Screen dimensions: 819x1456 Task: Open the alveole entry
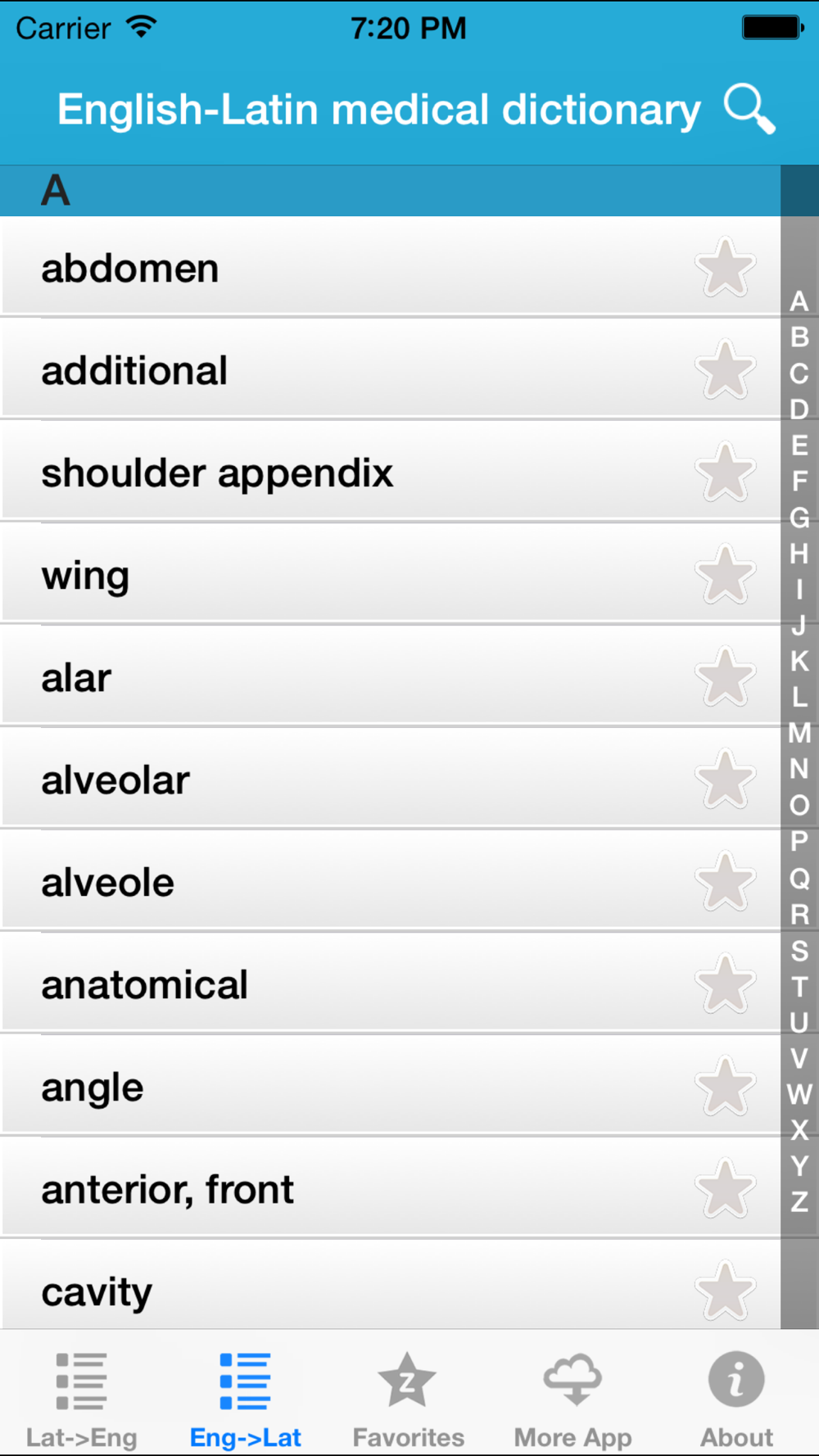(x=390, y=882)
